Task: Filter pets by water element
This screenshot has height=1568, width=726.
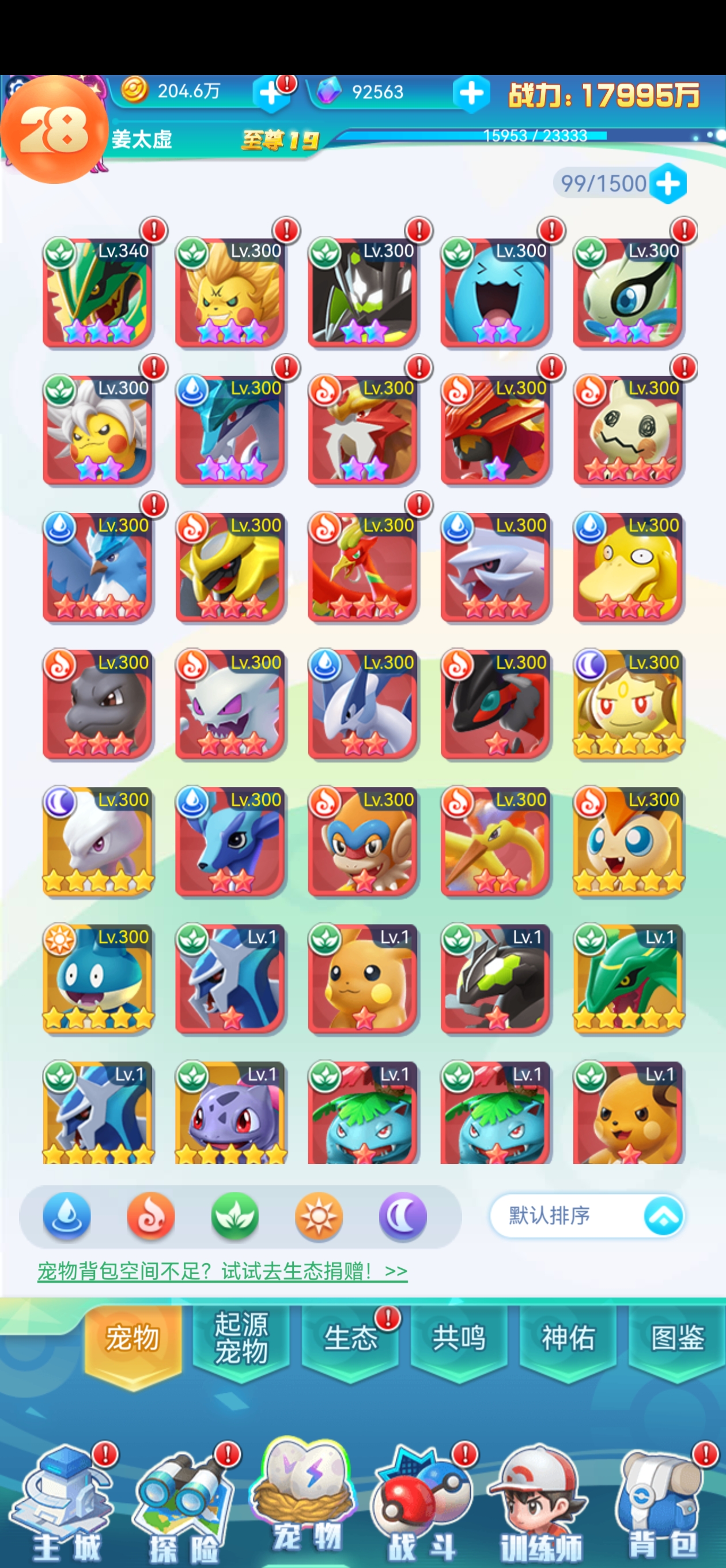Action: (66, 1216)
